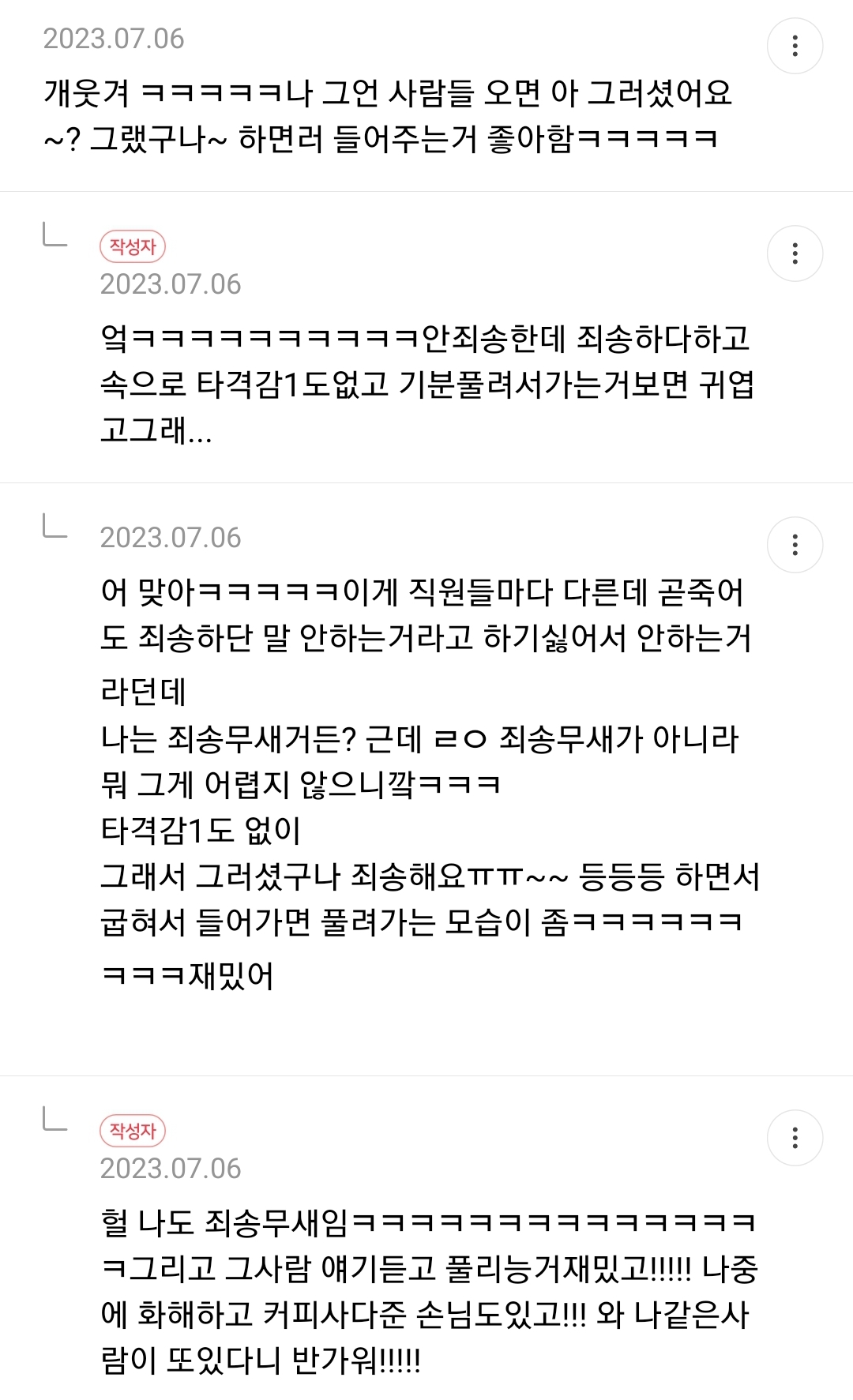
Task: Open options menu for the reply starting '어 맞아'
Action: [795, 545]
